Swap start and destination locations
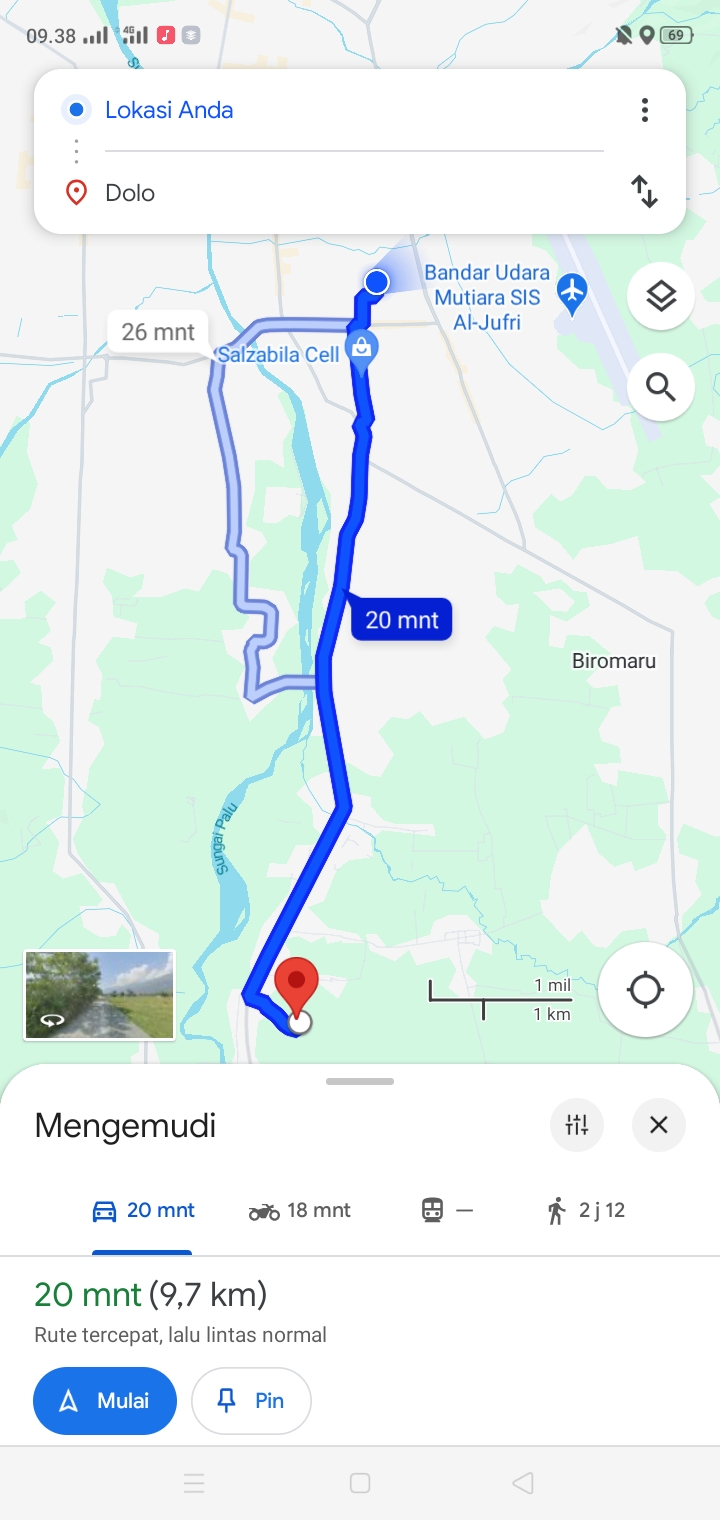Image resolution: width=720 pixels, height=1520 pixels. pos(645,191)
